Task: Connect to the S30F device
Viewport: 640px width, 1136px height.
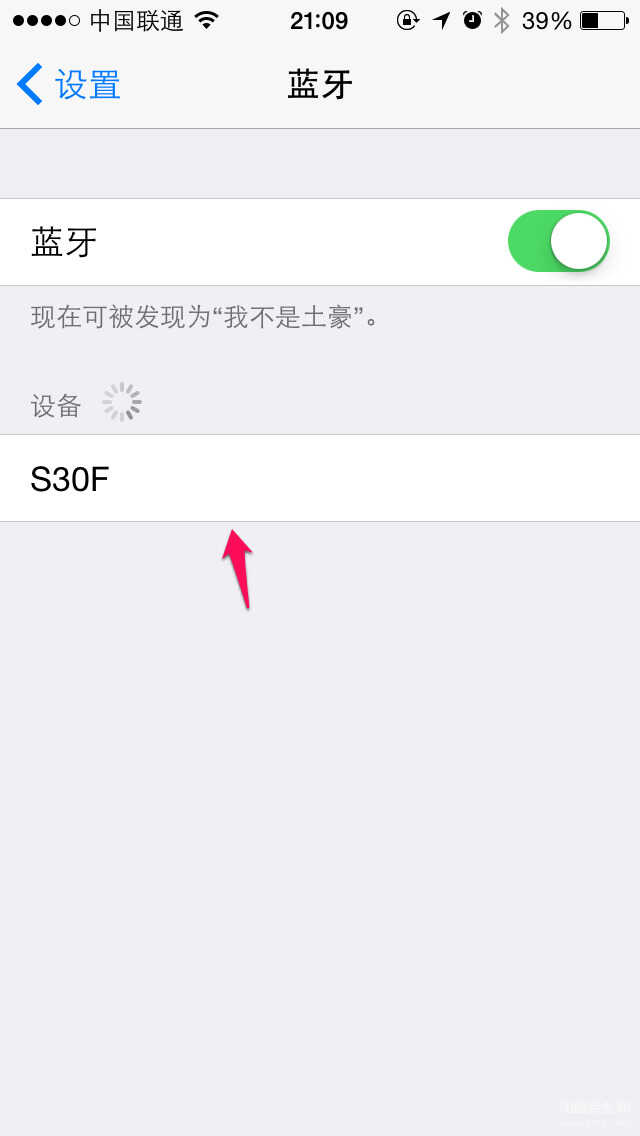Action: click(320, 478)
